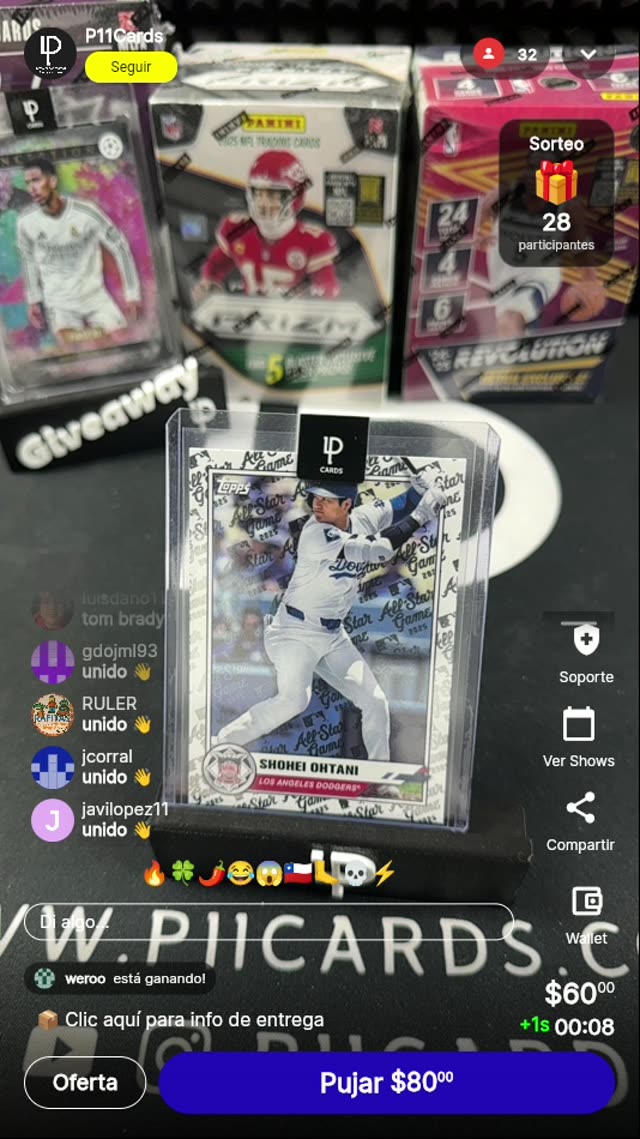Open the viewer count list
The width and height of the screenshot is (640, 1139).
(x=508, y=54)
